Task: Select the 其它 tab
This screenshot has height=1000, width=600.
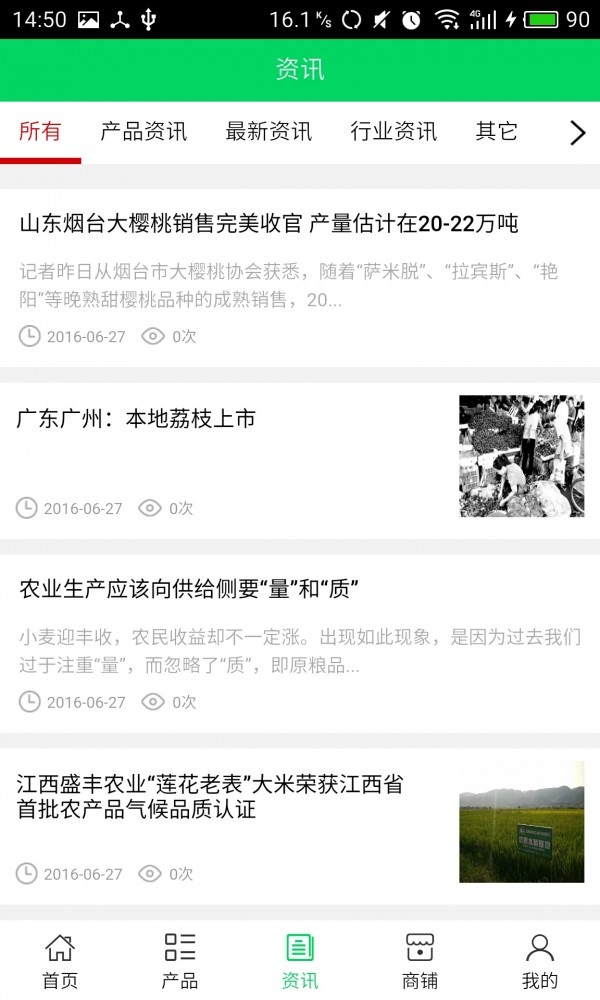Action: (496, 132)
